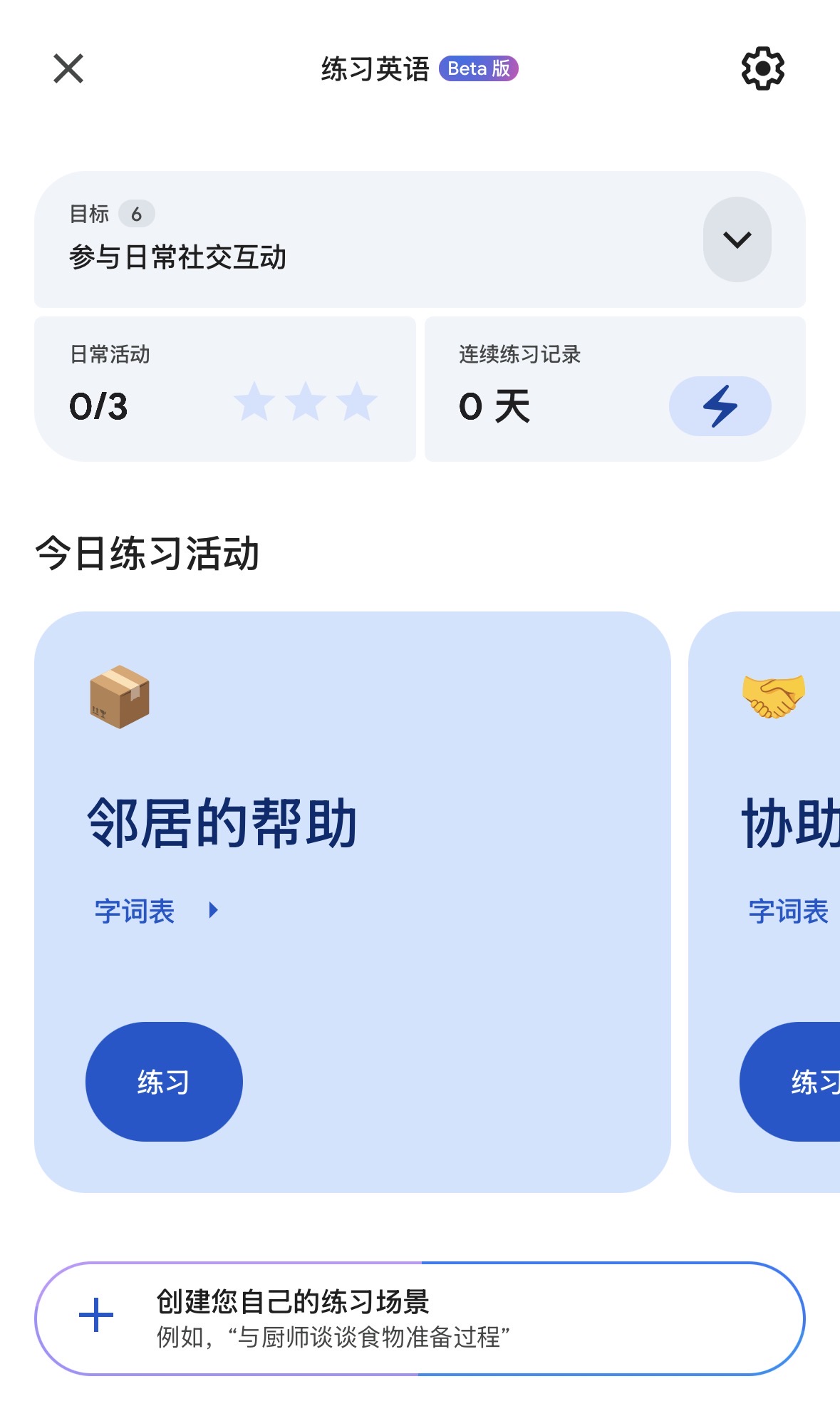Open 字词表 under 邻居的帮助
The width and height of the screenshot is (840, 1426).
click(x=156, y=911)
